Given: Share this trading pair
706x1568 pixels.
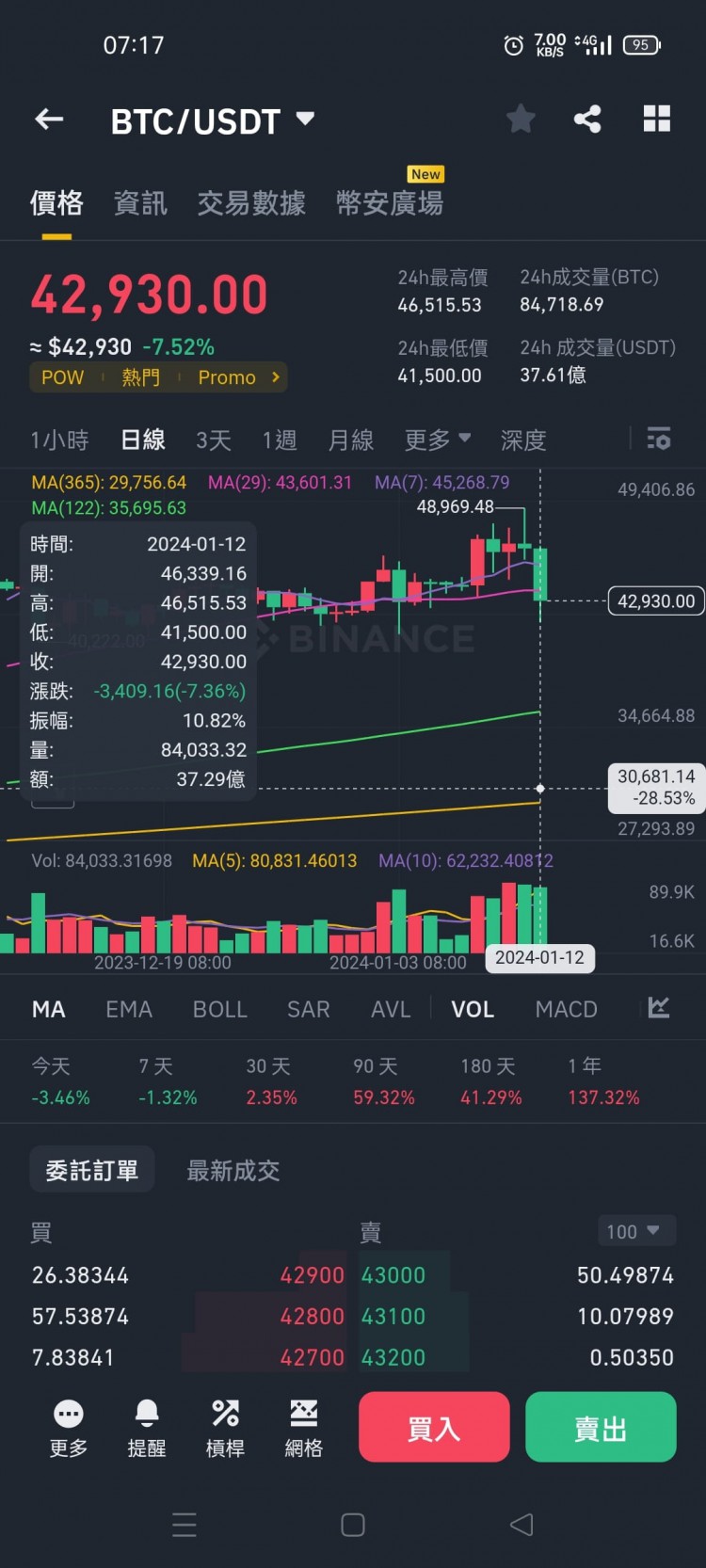Looking at the screenshot, I should 587,120.
